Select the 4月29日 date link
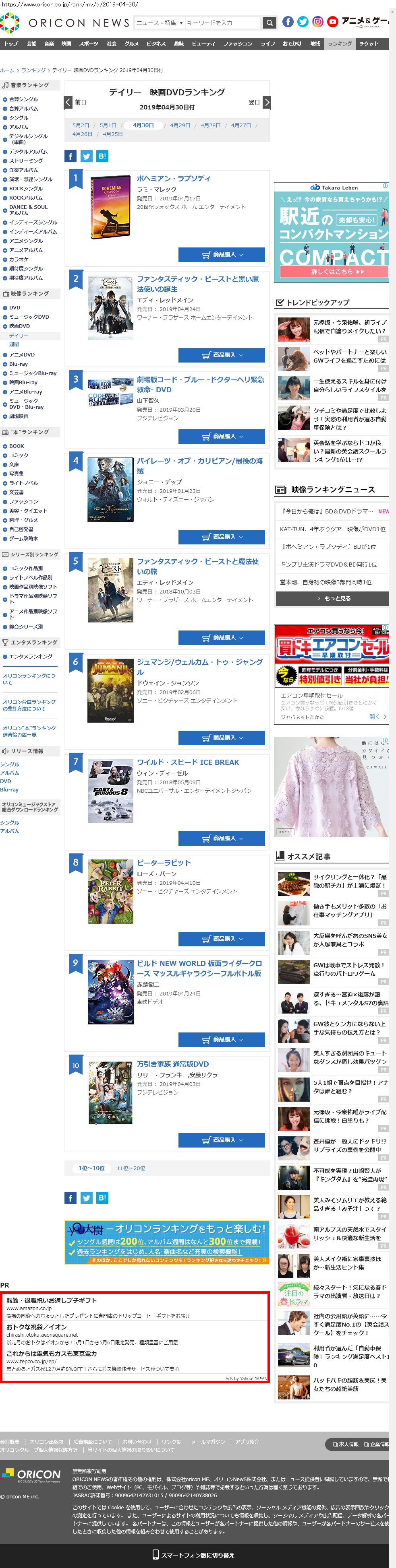The height and width of the screenshot is (1568, 396). coord(180,126)
